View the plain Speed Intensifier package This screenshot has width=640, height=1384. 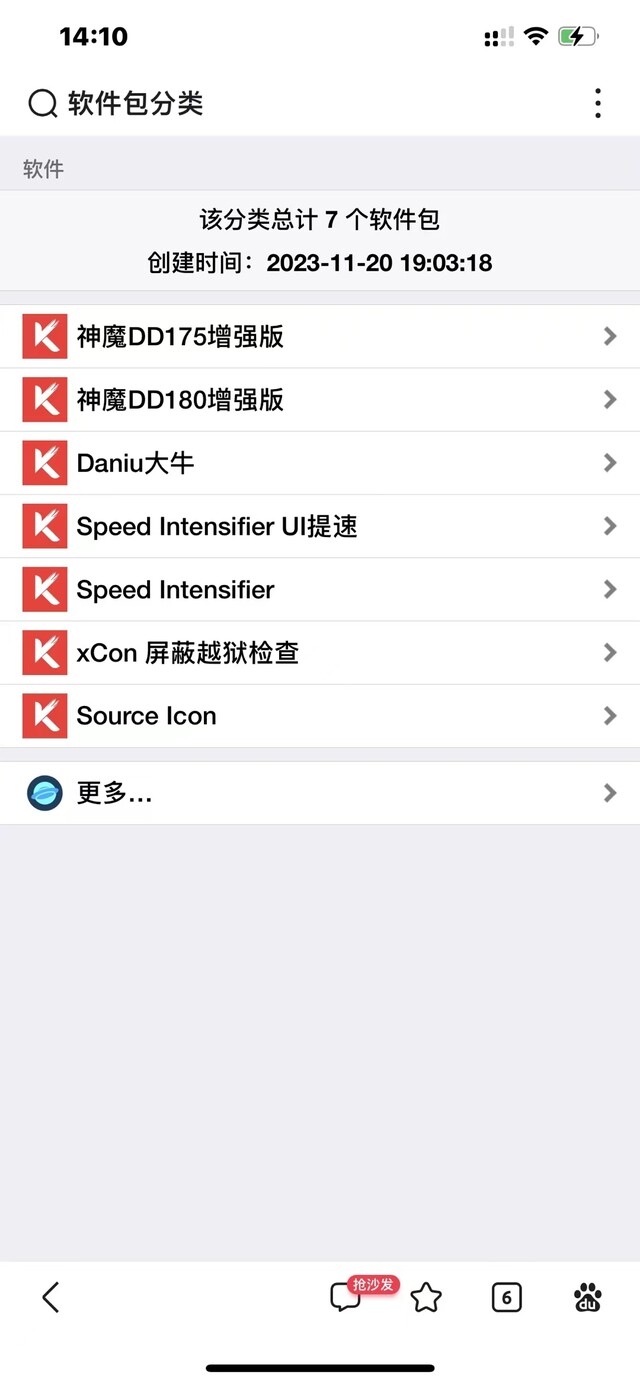tap(320, 589)
